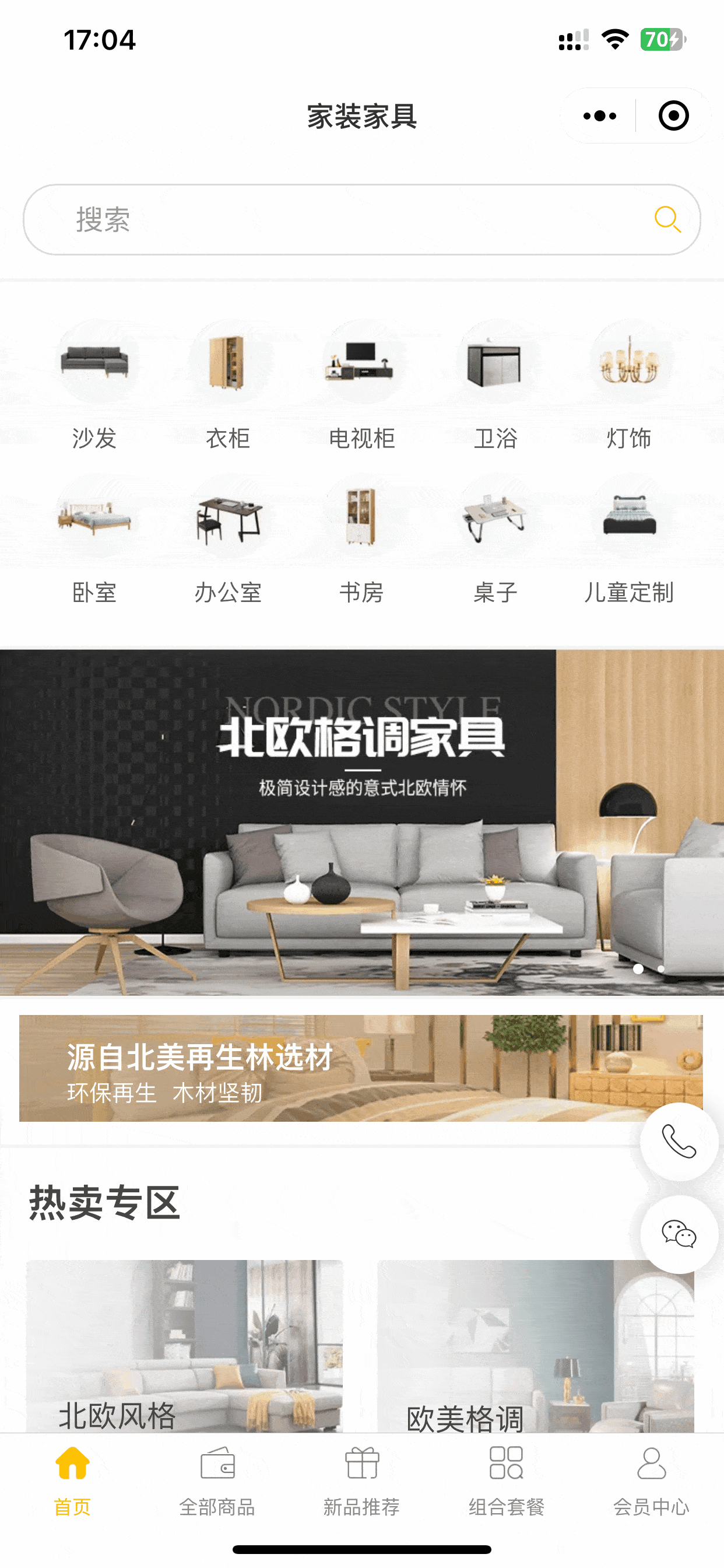Screen dimensions: 724x1568
Task: Close the mini program via circle button
Action: [673, 116]
